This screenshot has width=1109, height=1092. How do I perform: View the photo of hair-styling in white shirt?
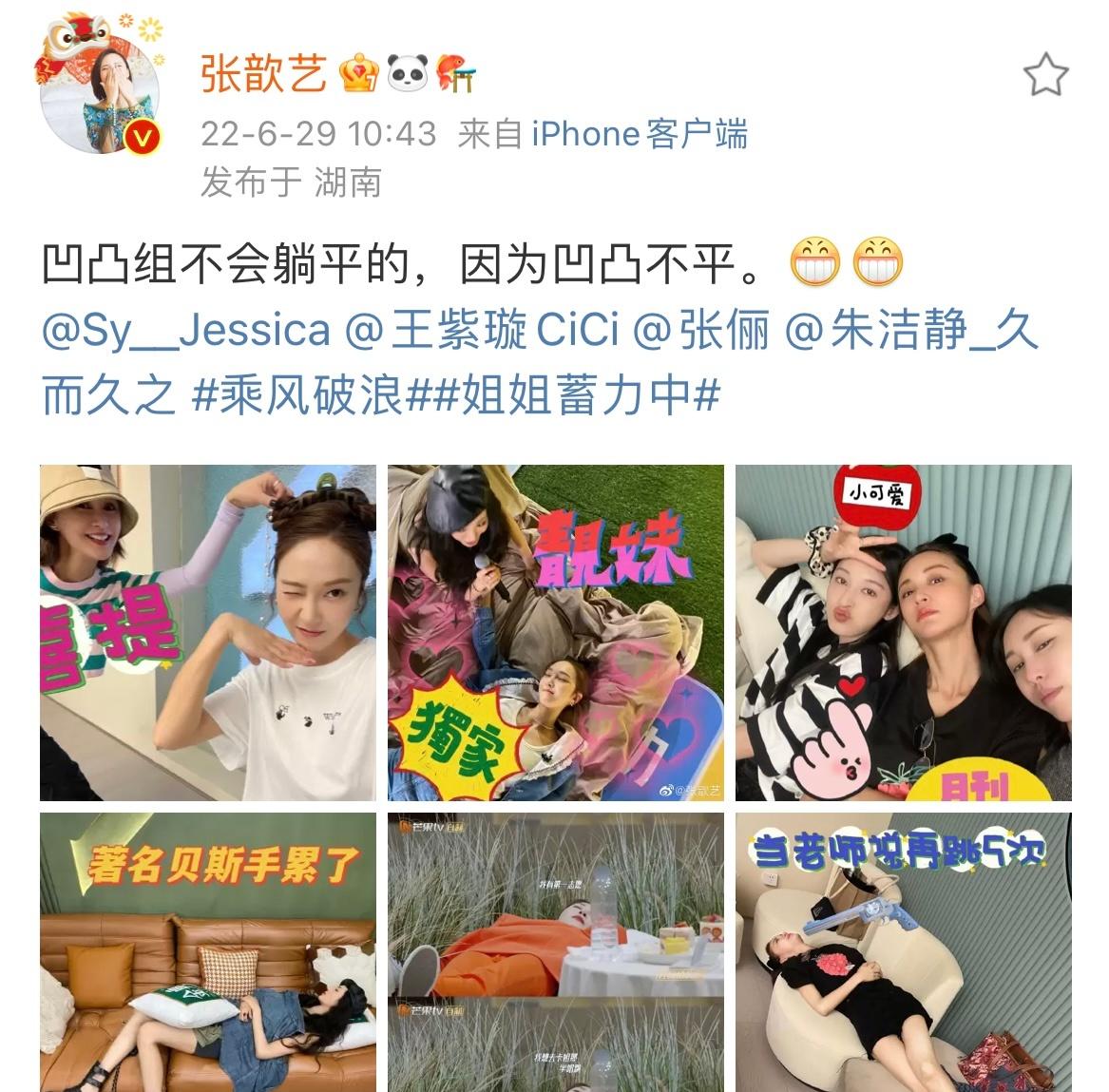coord(208,633)
